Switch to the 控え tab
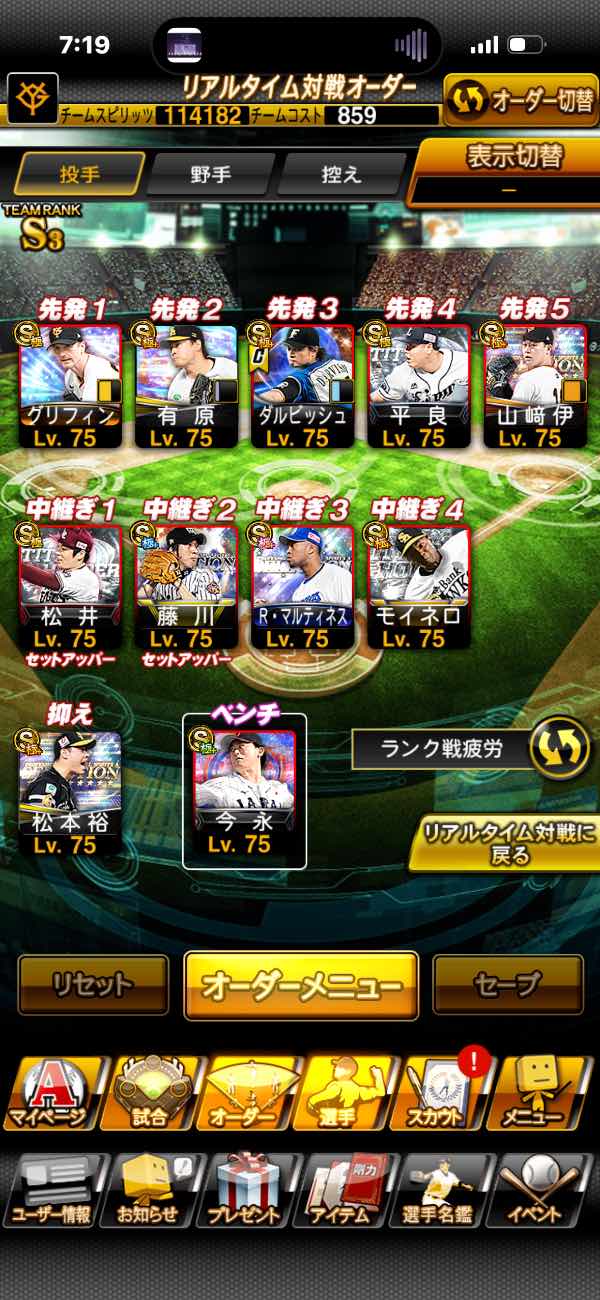The height and width of the screenshot is (1300, 600). (341, 174)
